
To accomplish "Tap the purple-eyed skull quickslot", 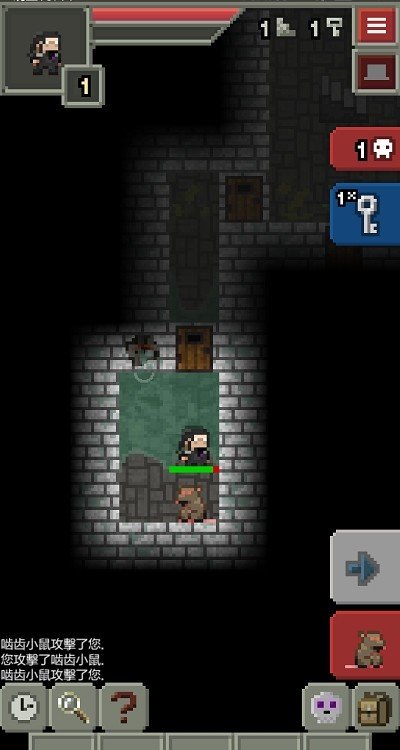I will point(327,707).
